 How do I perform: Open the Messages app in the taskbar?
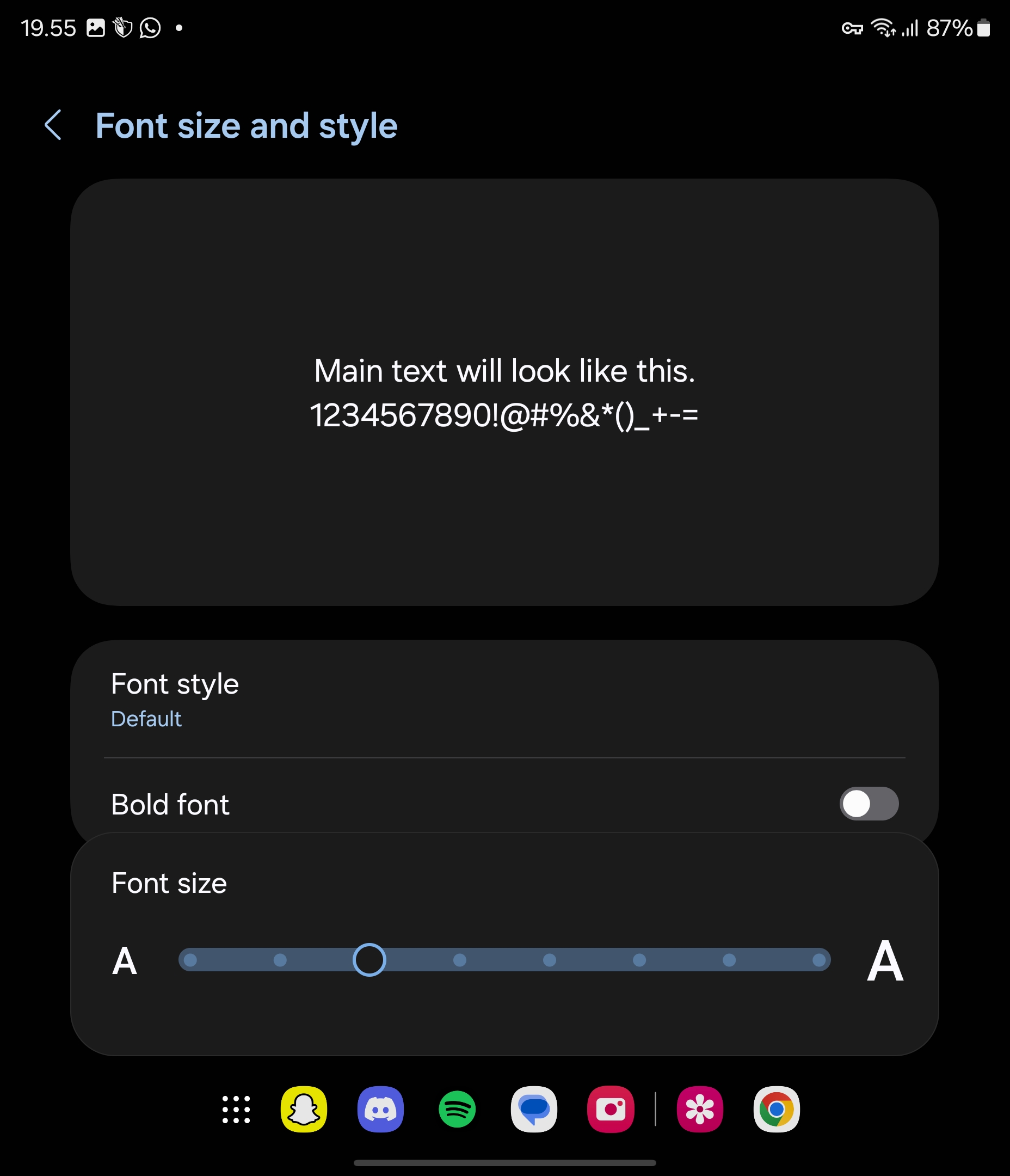click(533, 1109)
